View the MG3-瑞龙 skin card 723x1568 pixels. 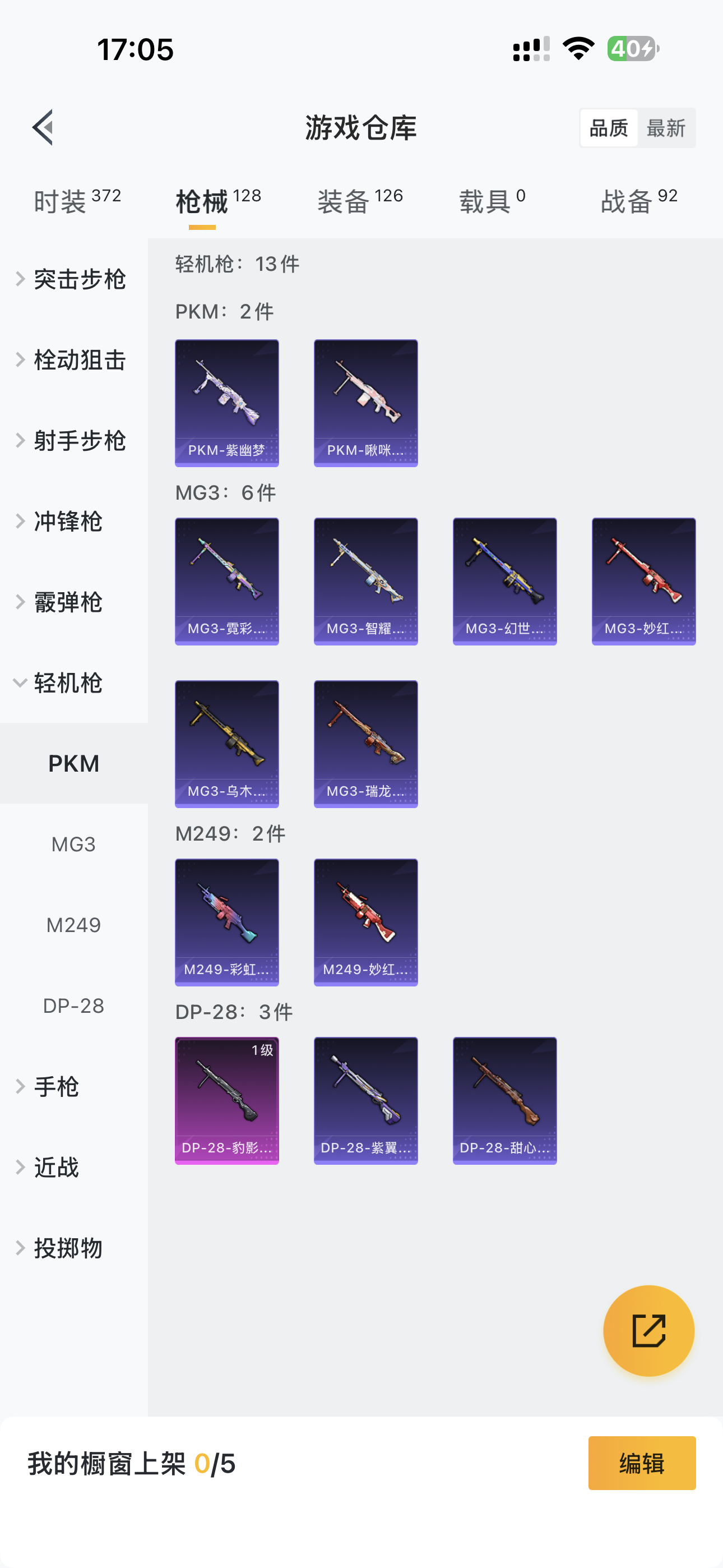(366, 744)
